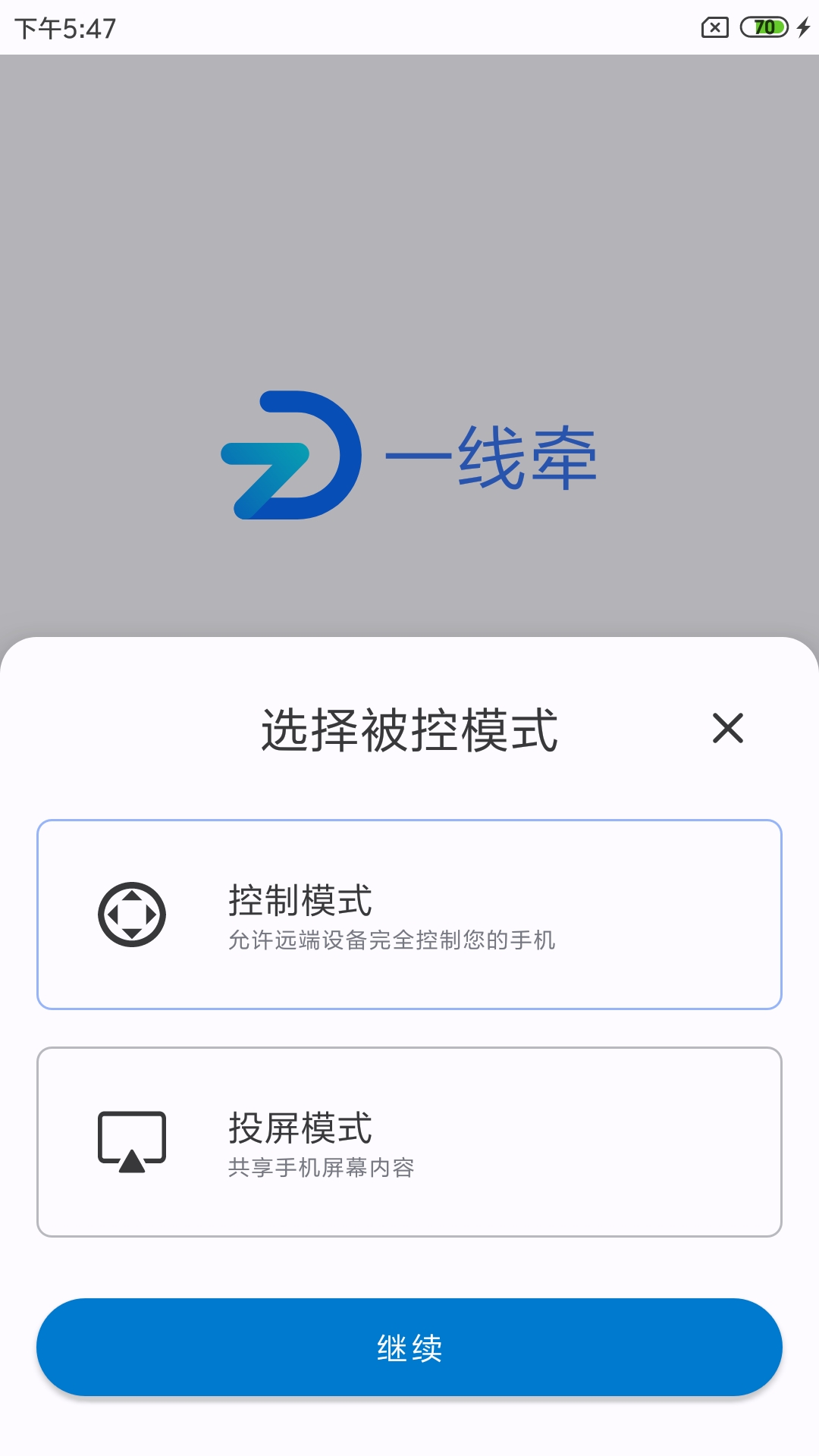The width and height of the screenshot is (819, 1456).
Task: Tap the directional pad icon in first card
Action: 130,915
